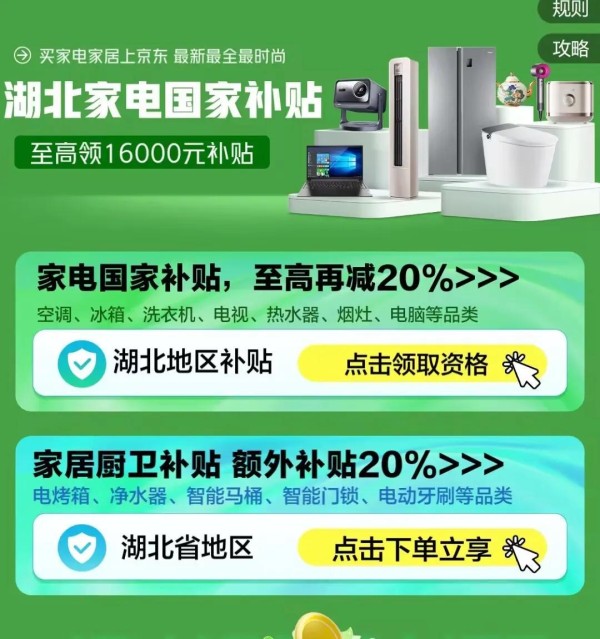The height and width of the screenshot is (639, 600).
Task: Open the 攻略 guide tab
Action: click(571, 47)
